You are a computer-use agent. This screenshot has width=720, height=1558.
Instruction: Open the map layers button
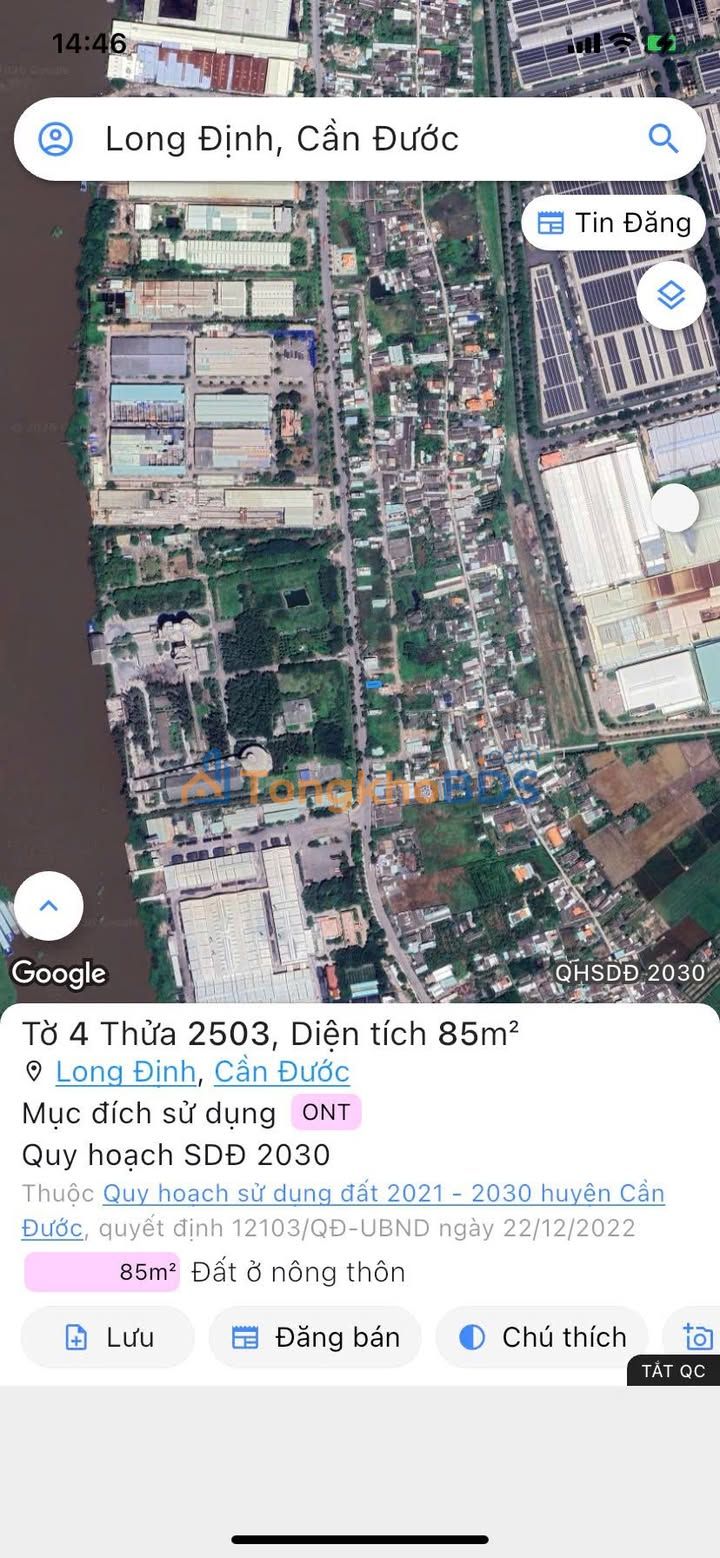(x=670, y=295)
